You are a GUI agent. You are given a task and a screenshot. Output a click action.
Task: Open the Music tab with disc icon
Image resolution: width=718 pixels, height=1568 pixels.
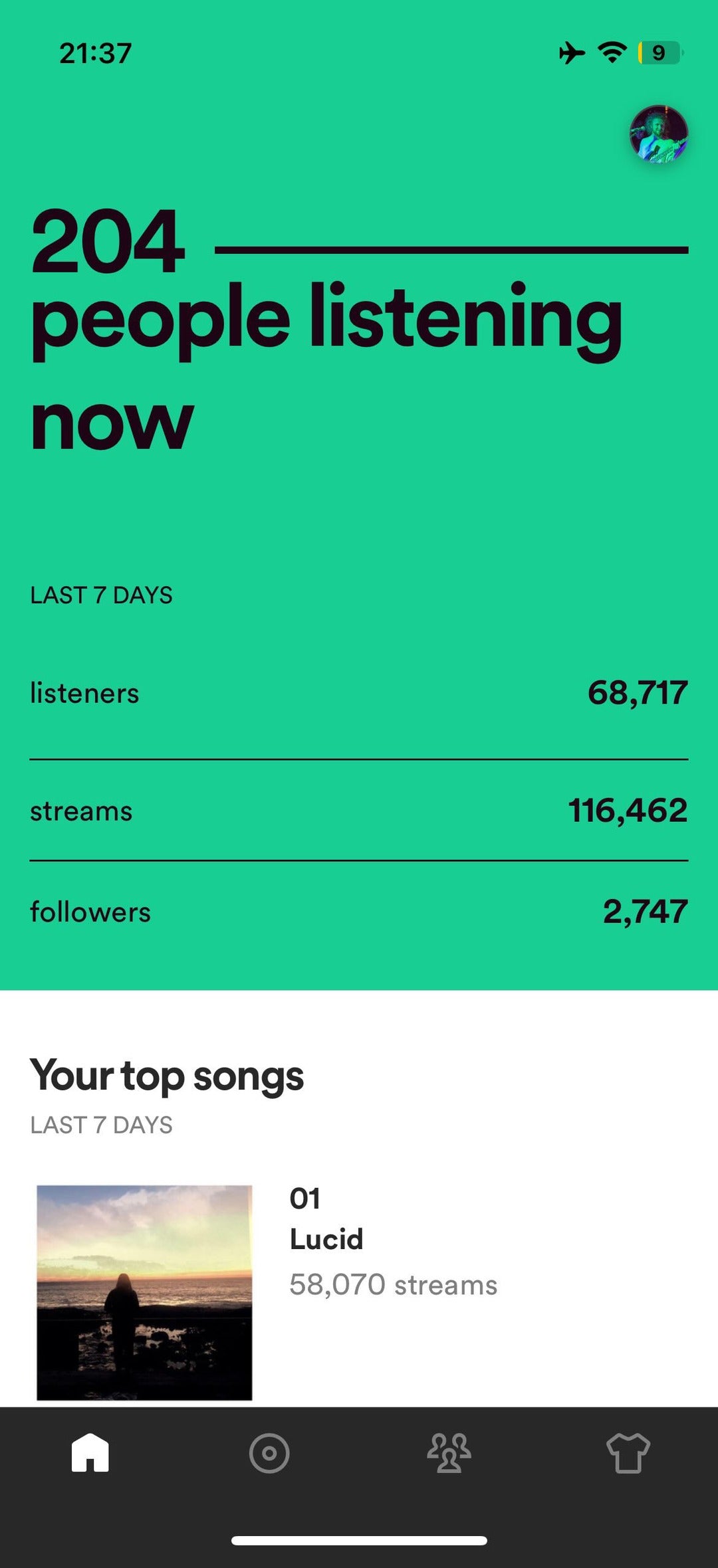tap(269, 1453)
